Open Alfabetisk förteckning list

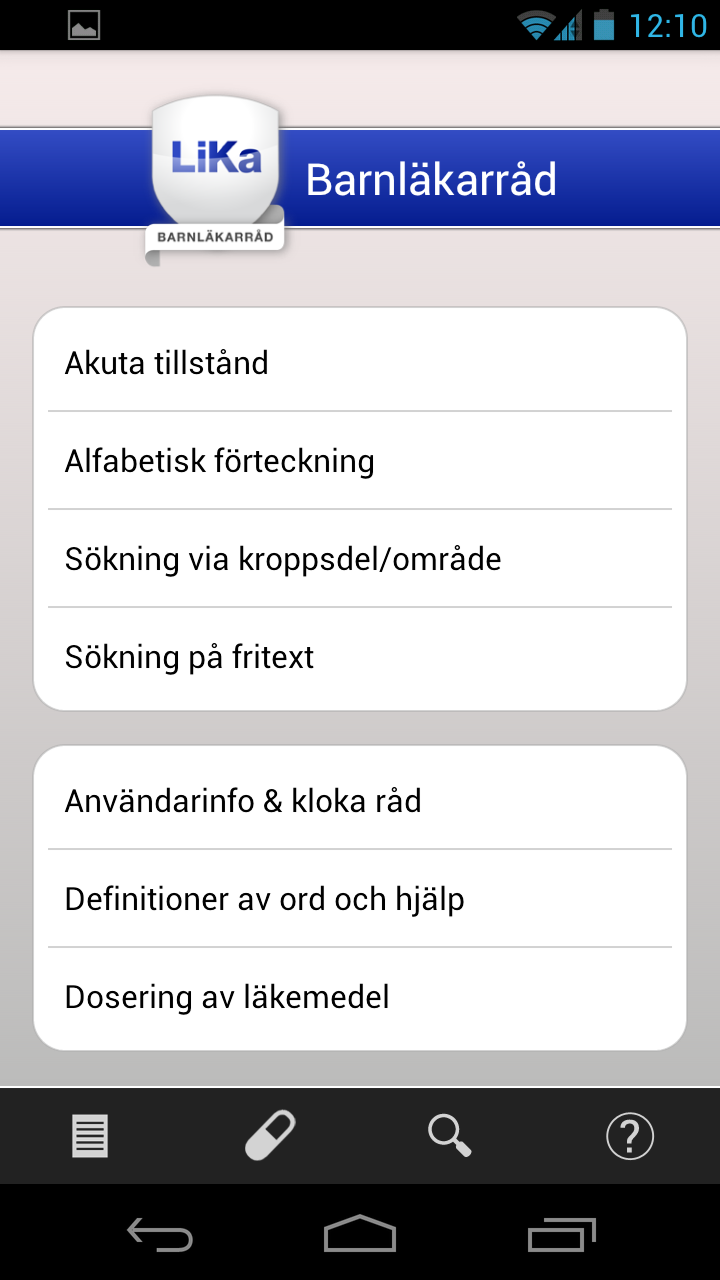(360, 460)
